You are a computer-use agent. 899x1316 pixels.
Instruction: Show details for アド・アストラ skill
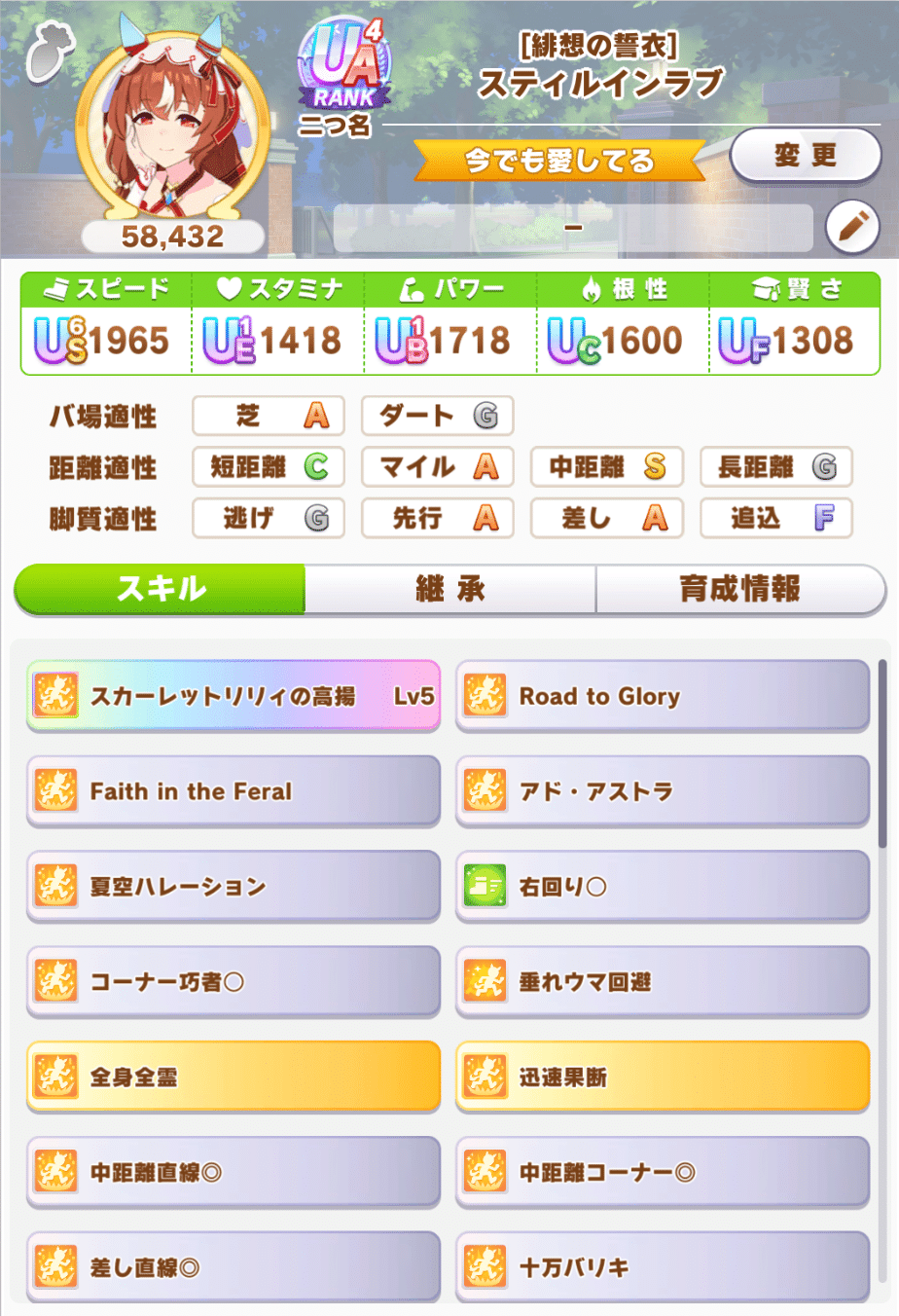(x=662, y=791)
